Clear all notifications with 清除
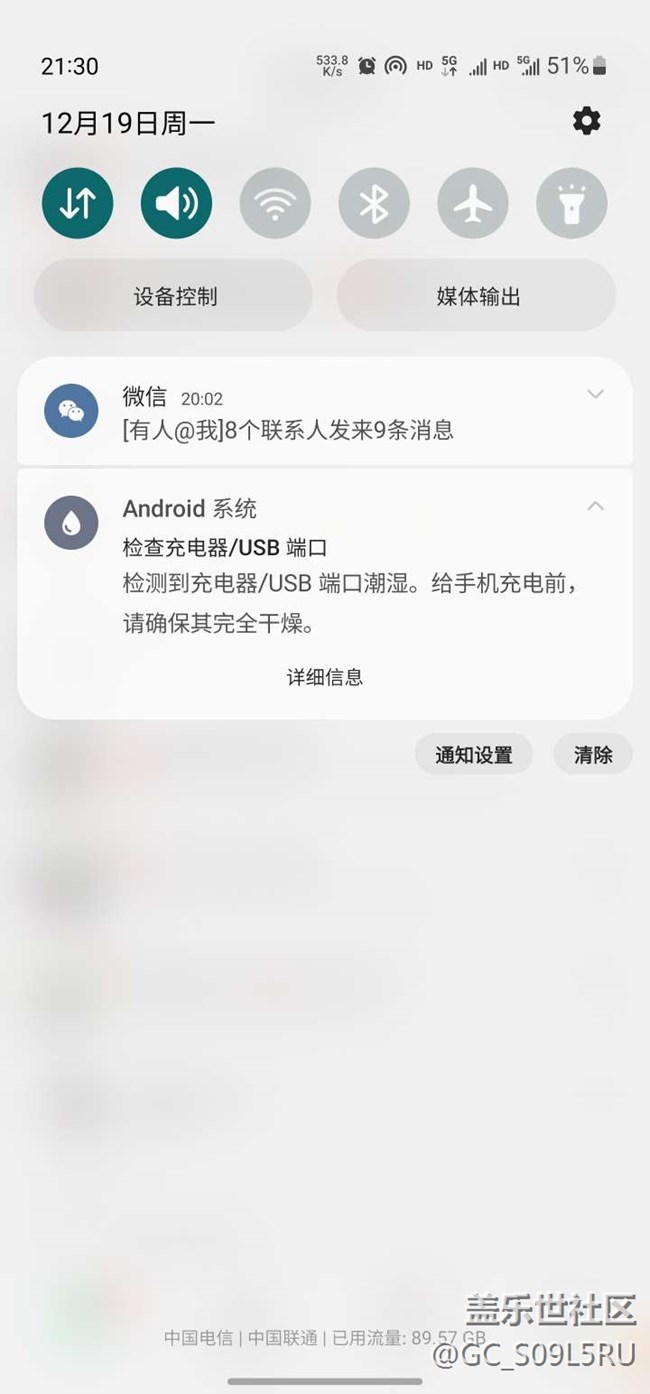Image resolution: width=650 pixels, height=1394 pixels. (593, 755)
